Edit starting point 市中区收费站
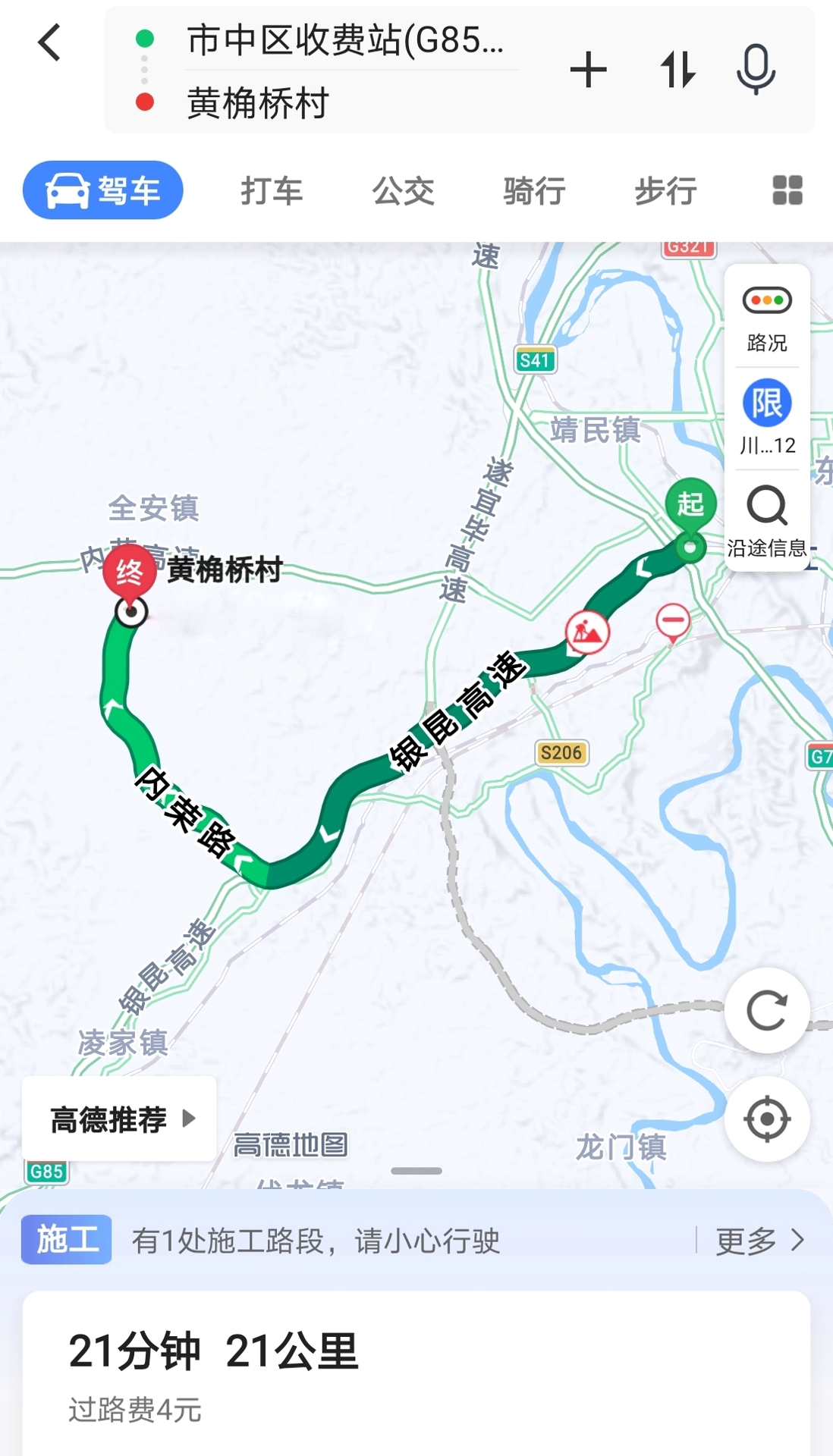Screen dimensions: 833x1456 [345, 39]
